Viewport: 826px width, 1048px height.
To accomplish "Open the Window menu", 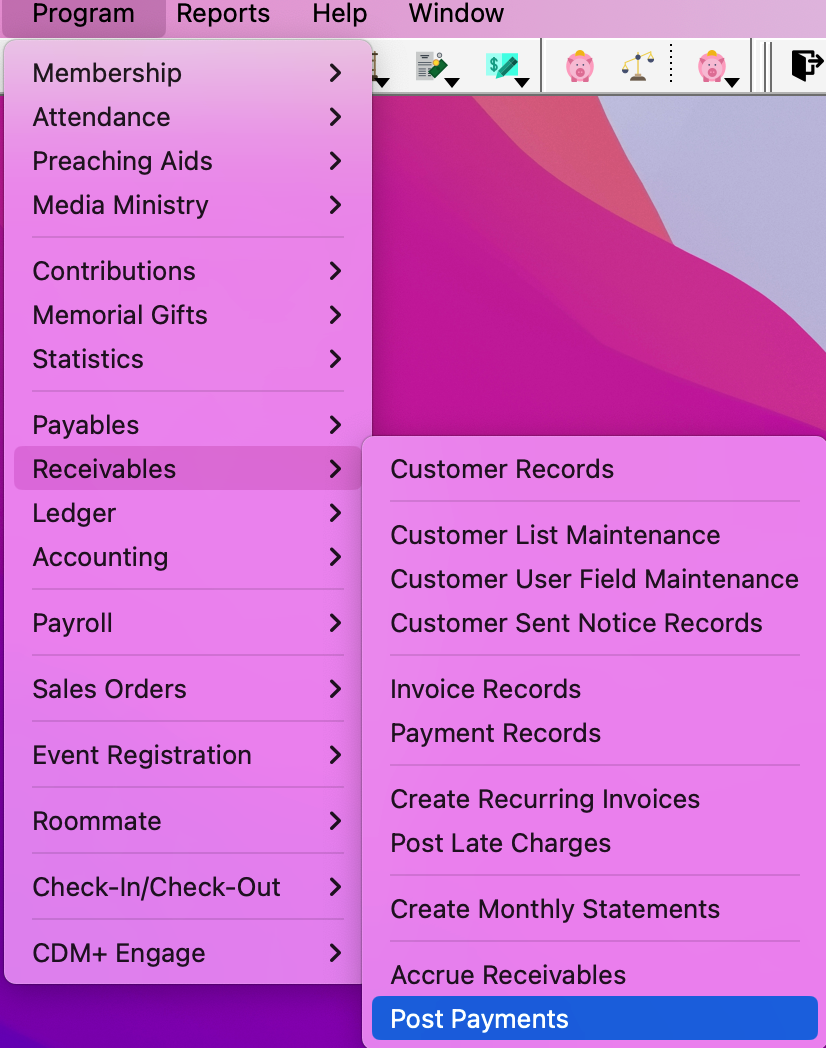I will click(x=456, y=14).
